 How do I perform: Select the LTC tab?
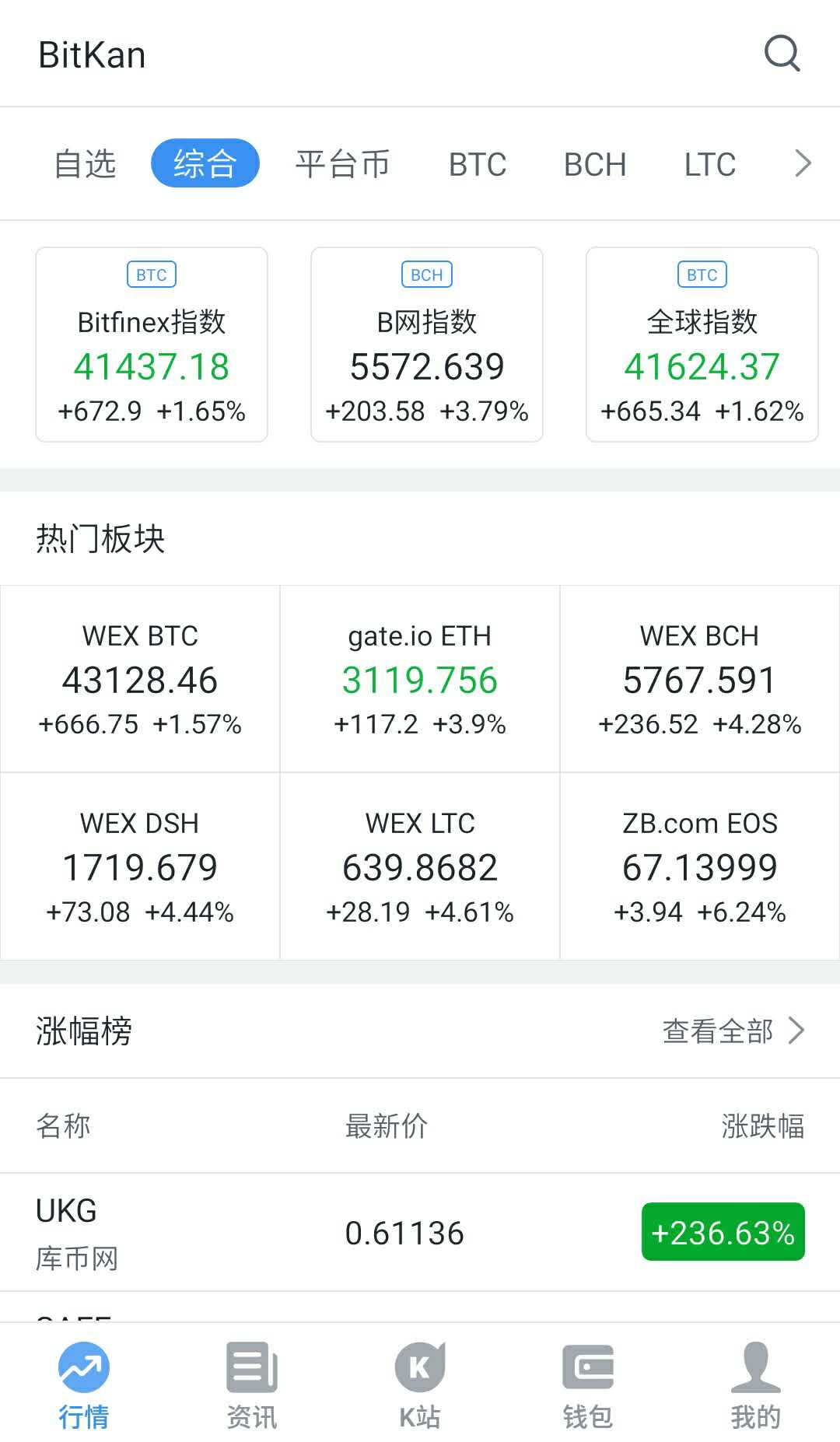(x=709, y=164)
